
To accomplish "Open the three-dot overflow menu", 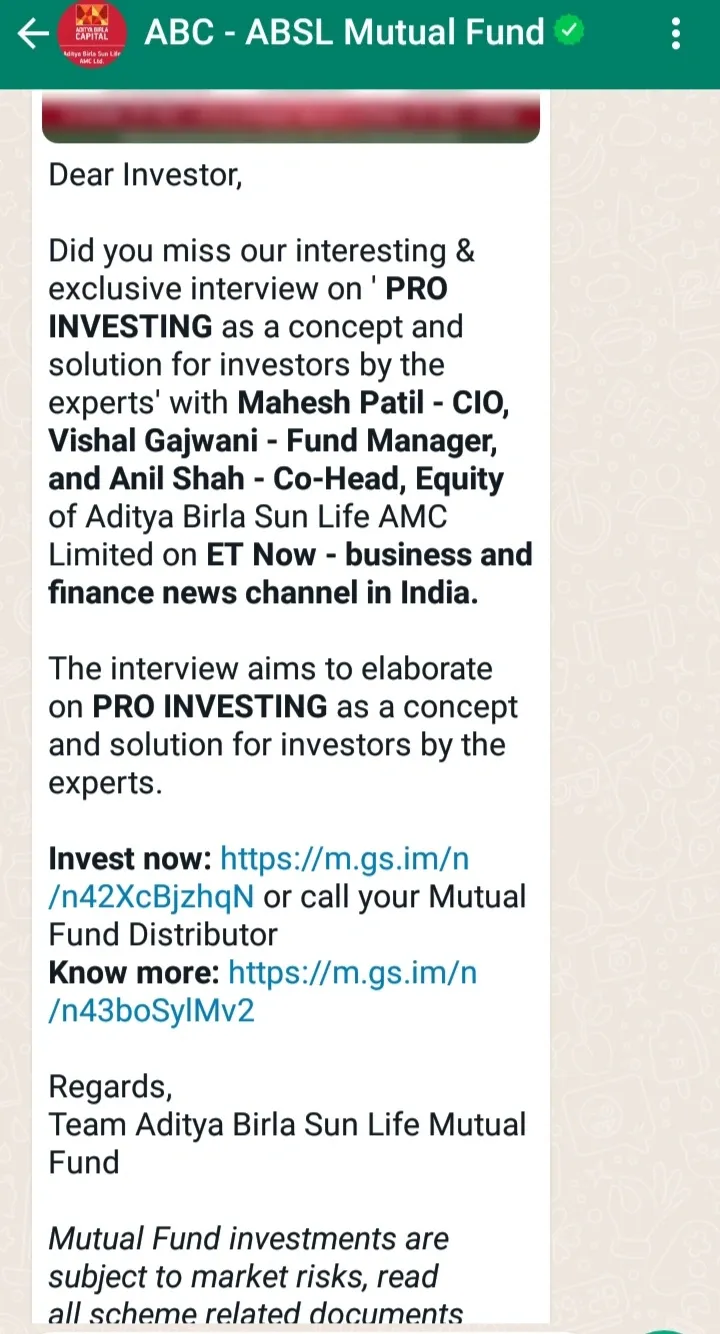I will 677,34.
